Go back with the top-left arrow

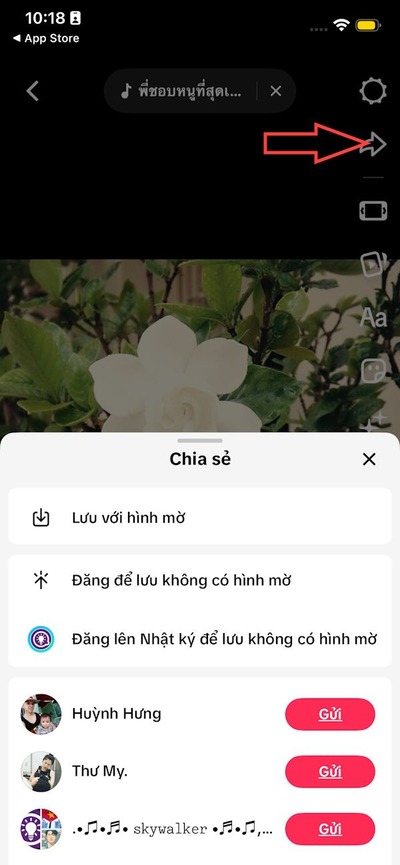coord(33,91)
